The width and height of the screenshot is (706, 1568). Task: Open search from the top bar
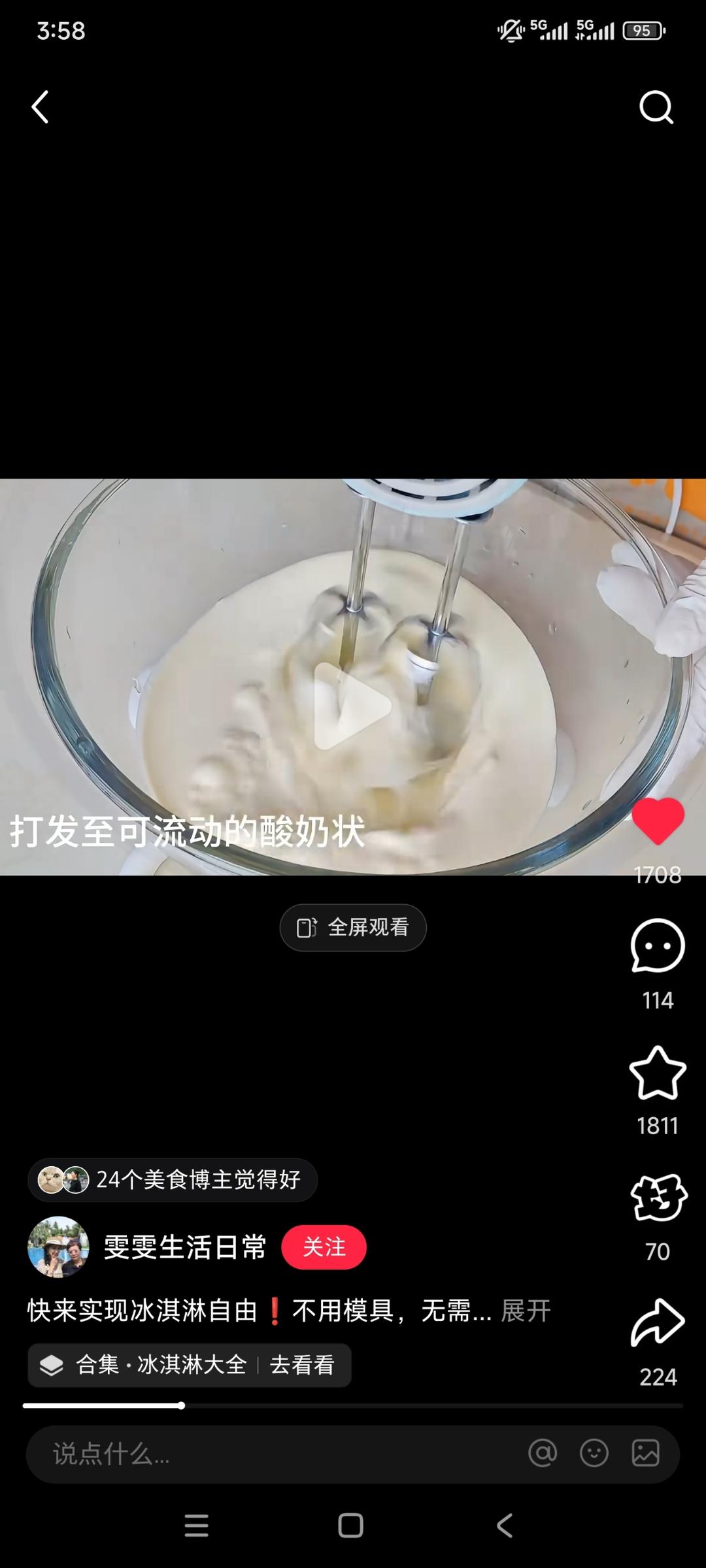click(x=656, y=108)
